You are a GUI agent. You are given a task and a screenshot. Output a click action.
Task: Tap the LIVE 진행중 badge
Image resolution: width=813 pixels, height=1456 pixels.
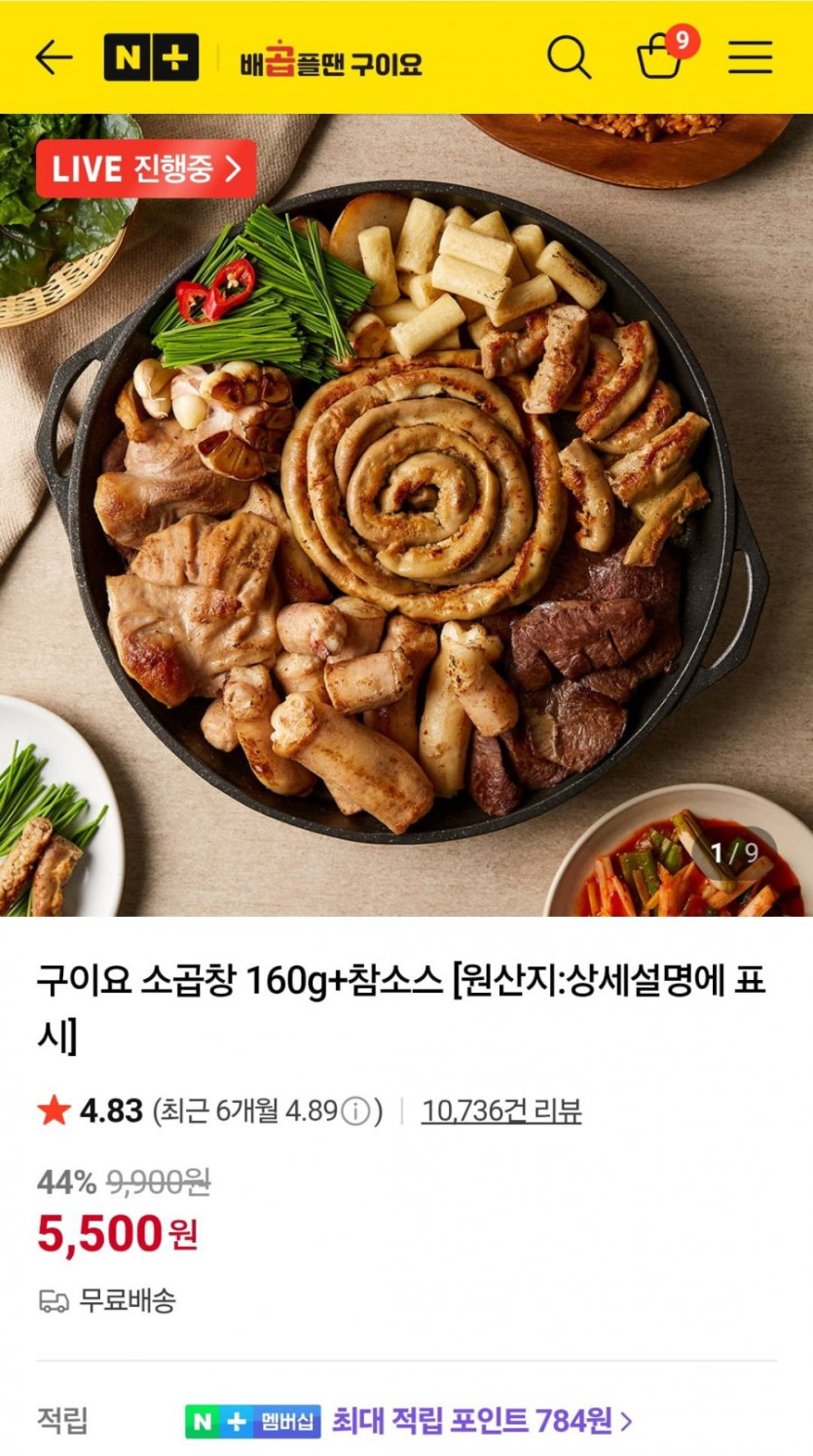click(x=146, y=168)
